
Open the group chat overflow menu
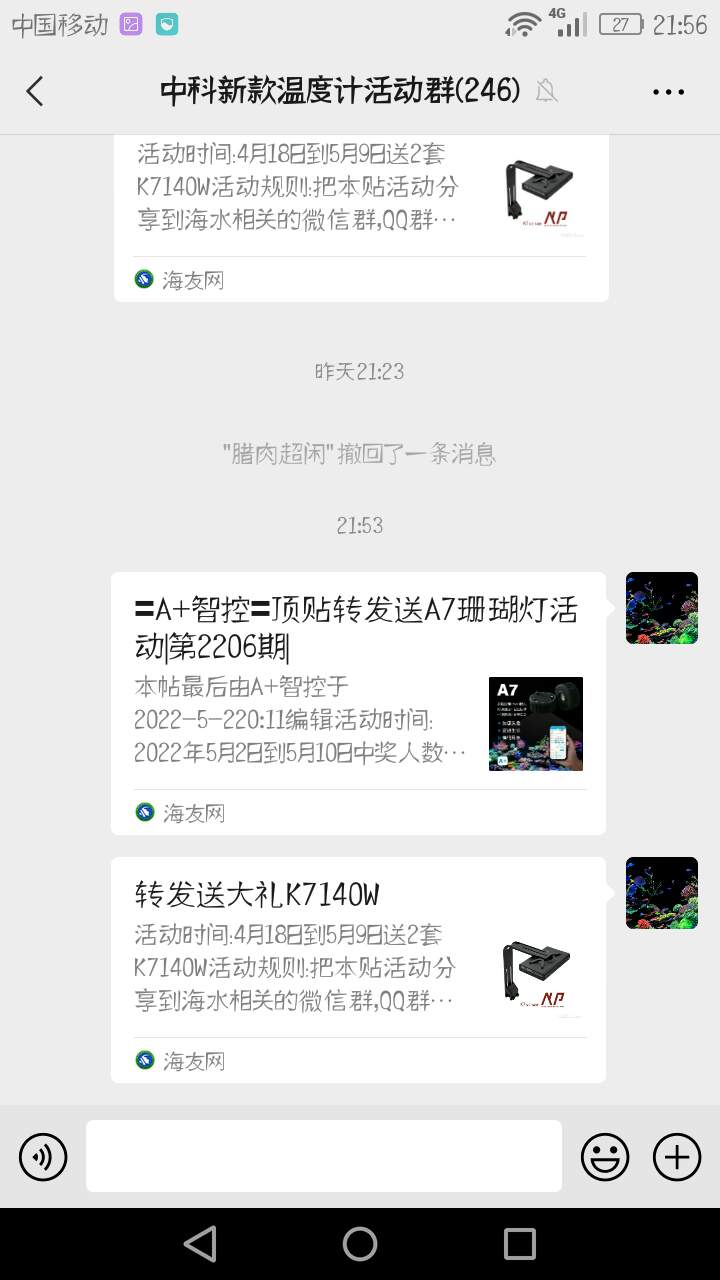(x=668, y=91)
